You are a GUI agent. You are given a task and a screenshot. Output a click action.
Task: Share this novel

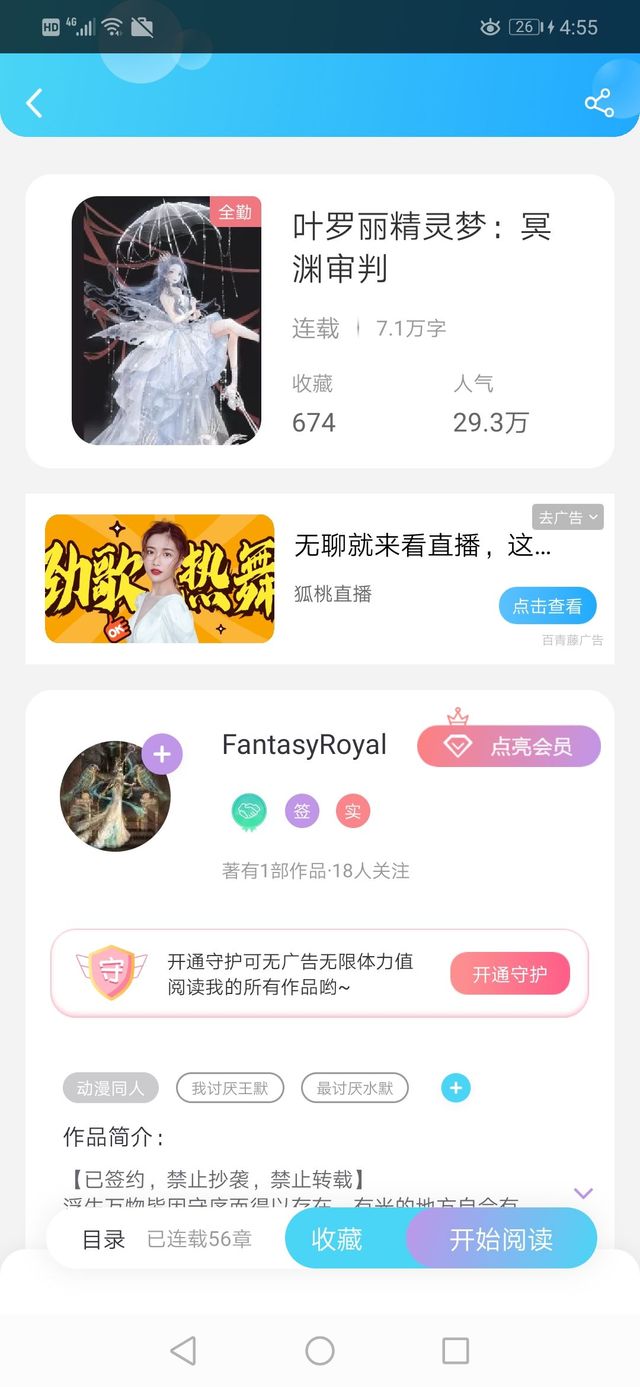(x=598, y=103)
